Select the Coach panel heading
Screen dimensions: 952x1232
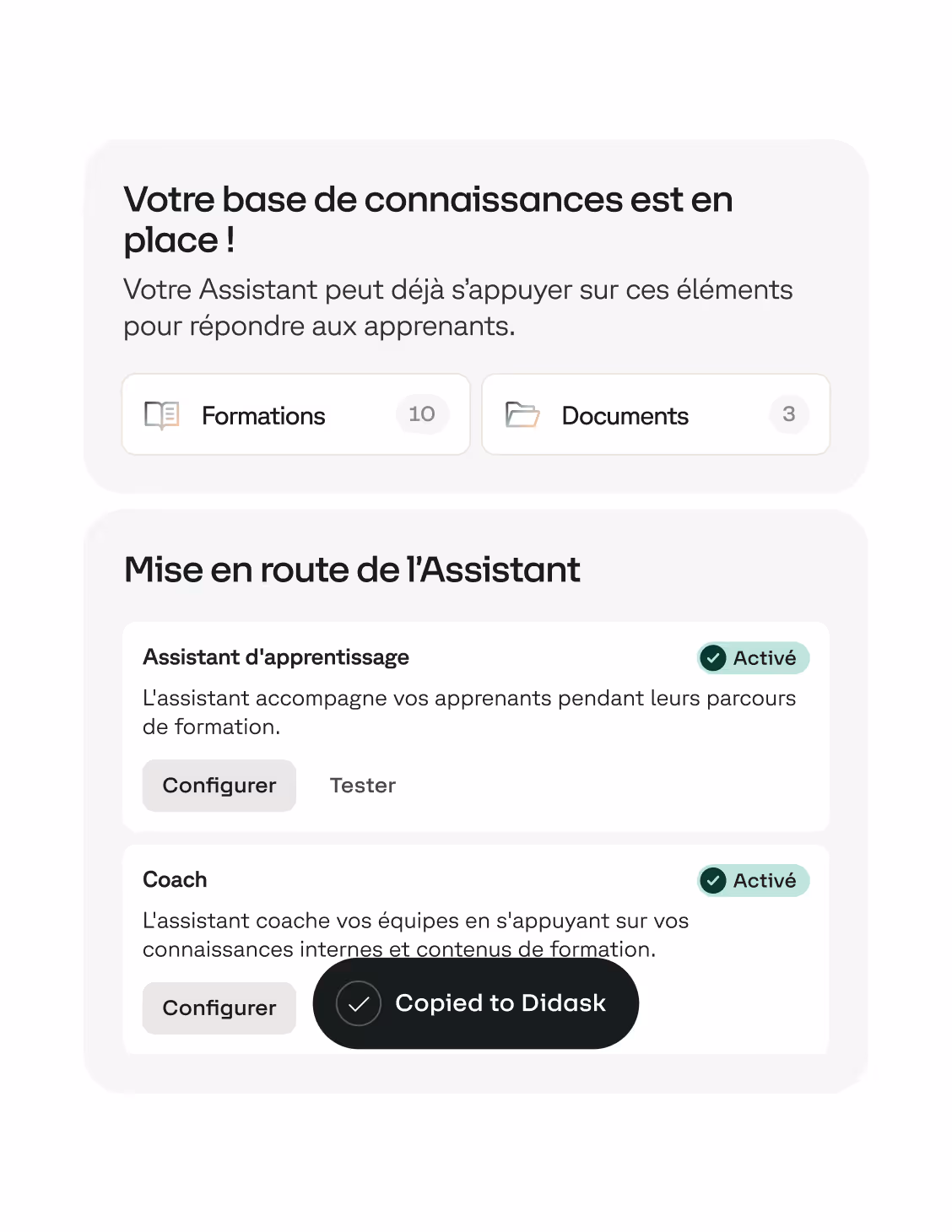tap(175, 880)
